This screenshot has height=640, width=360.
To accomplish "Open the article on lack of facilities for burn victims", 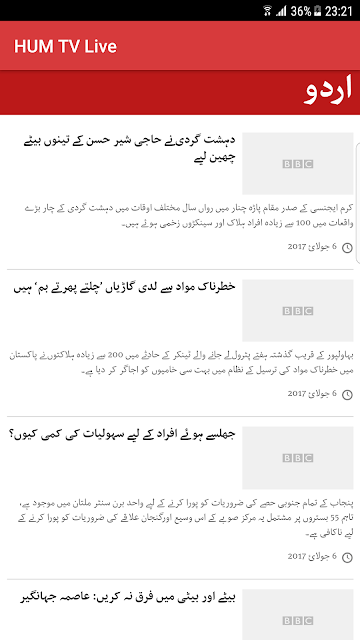I will [122, 435].
